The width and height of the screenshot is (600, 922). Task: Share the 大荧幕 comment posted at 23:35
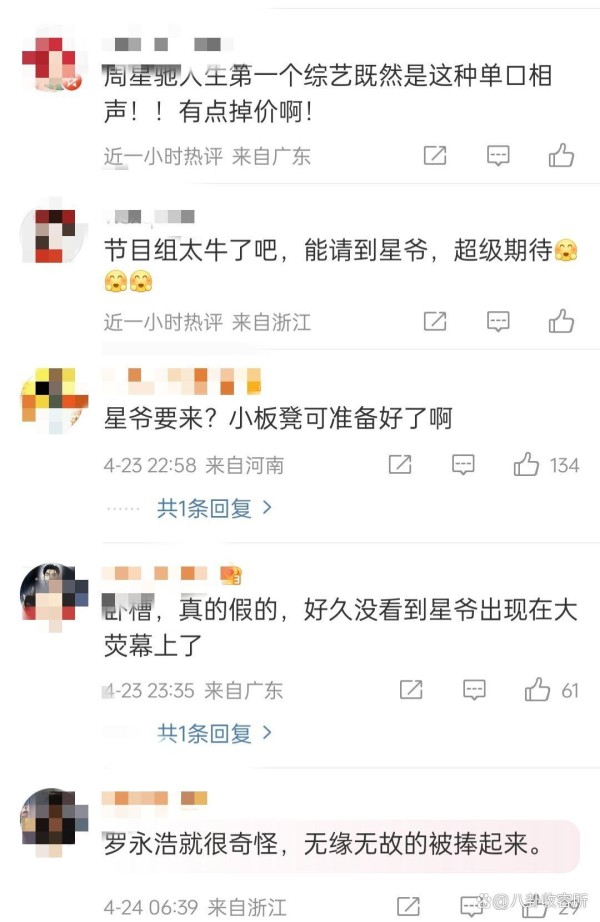point(411,689)
